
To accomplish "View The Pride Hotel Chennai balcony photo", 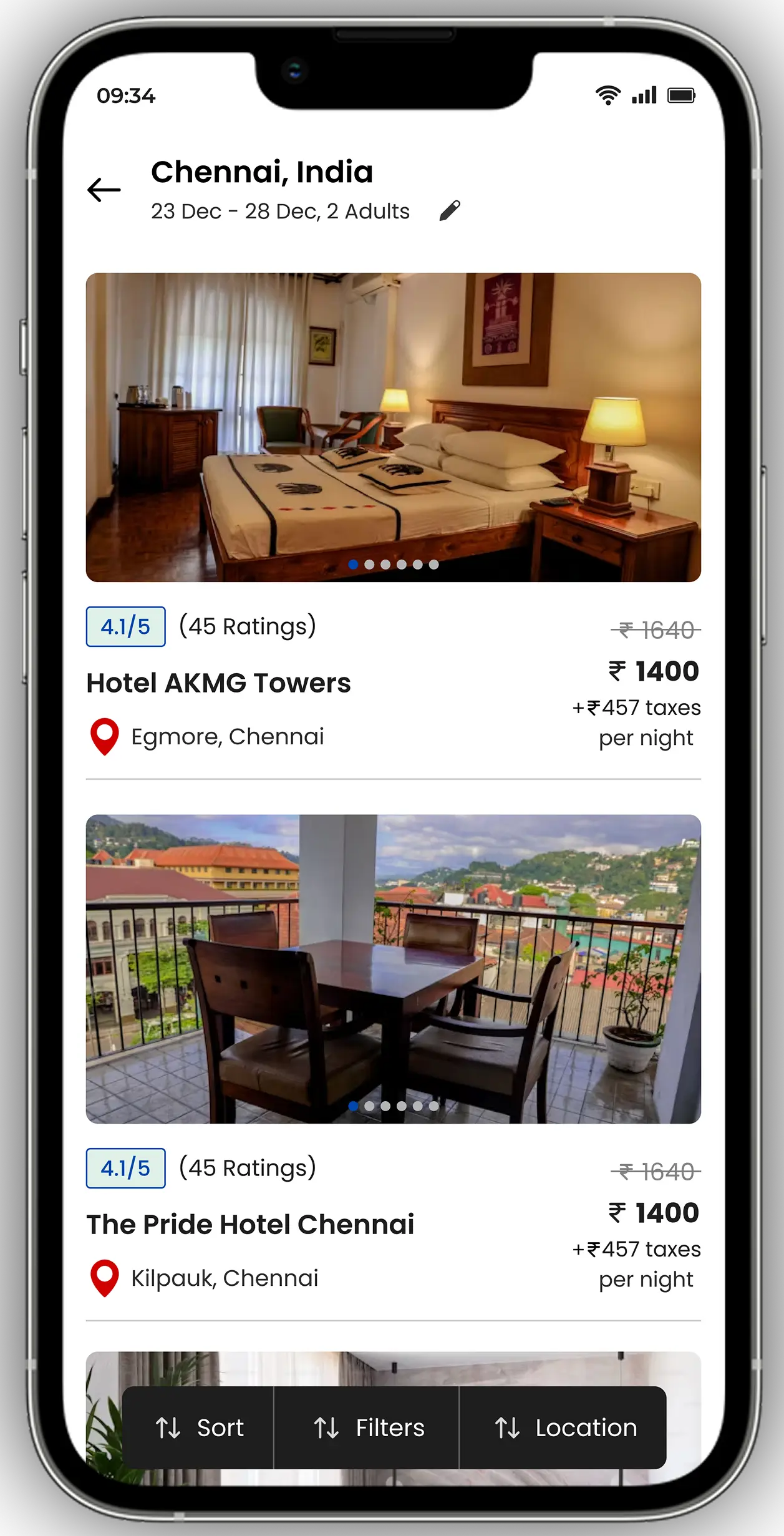I will (x=393, y=969).
